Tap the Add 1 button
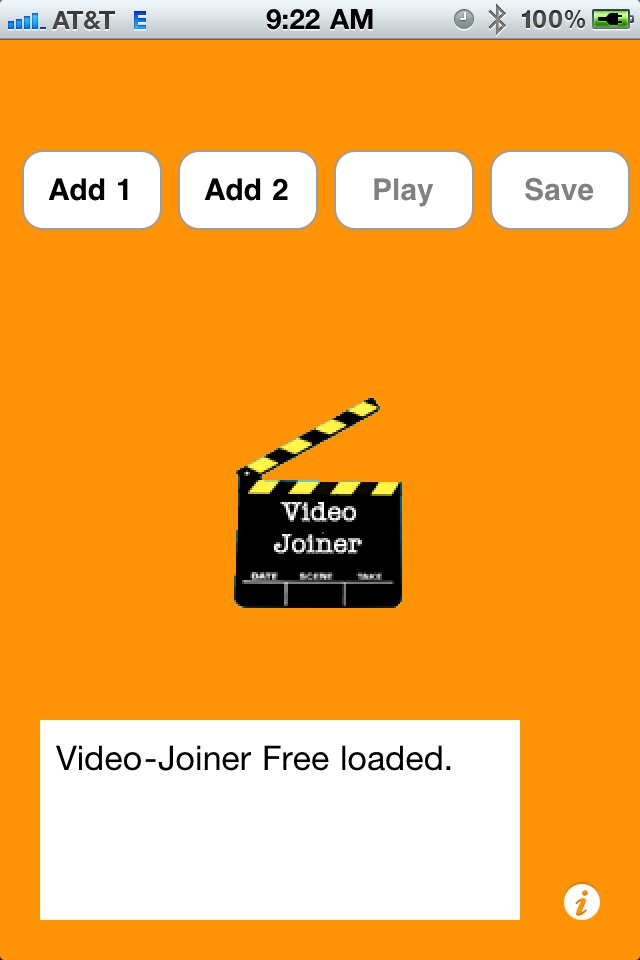640x960 pixels. pyautogui.click(x=91, y=190)
